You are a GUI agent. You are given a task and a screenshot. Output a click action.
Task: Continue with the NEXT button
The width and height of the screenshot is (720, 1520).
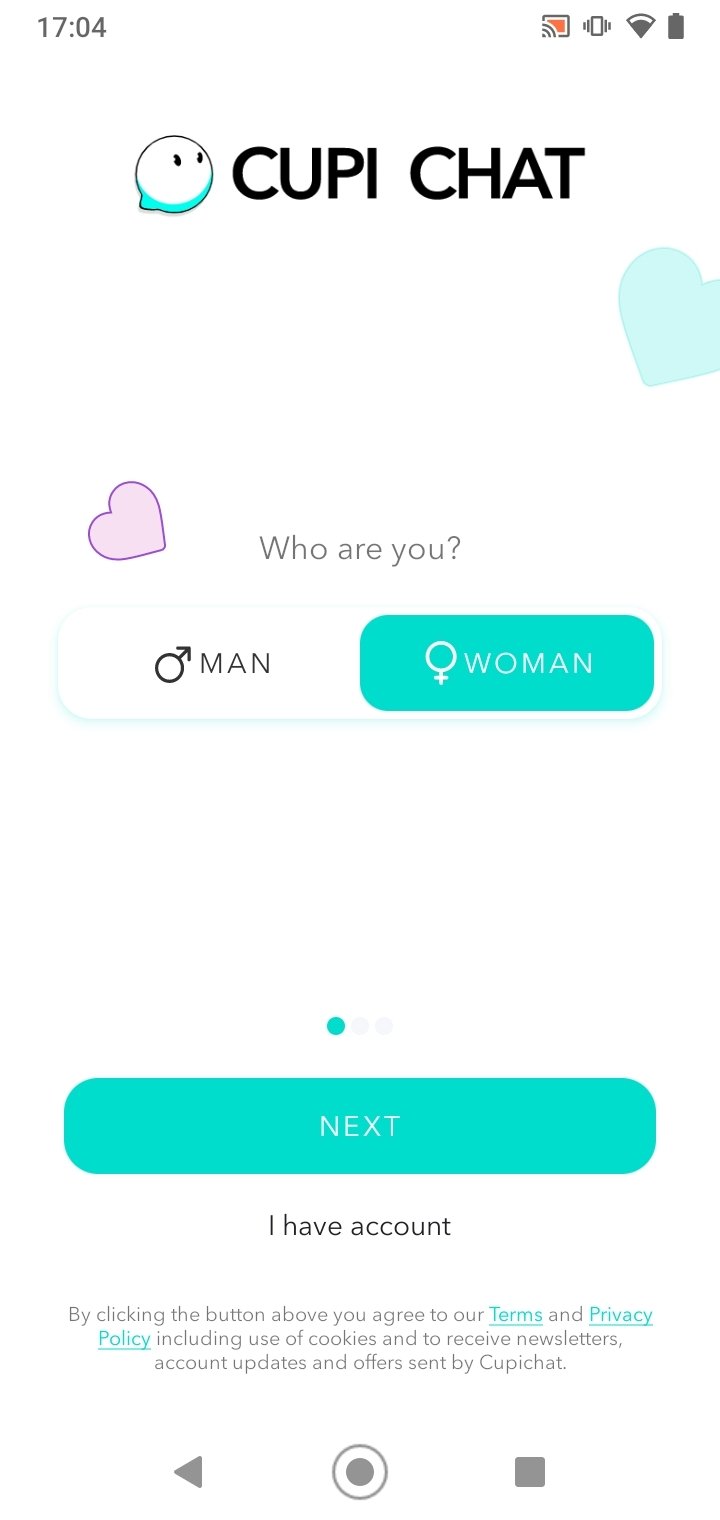tap(360, 1126)
